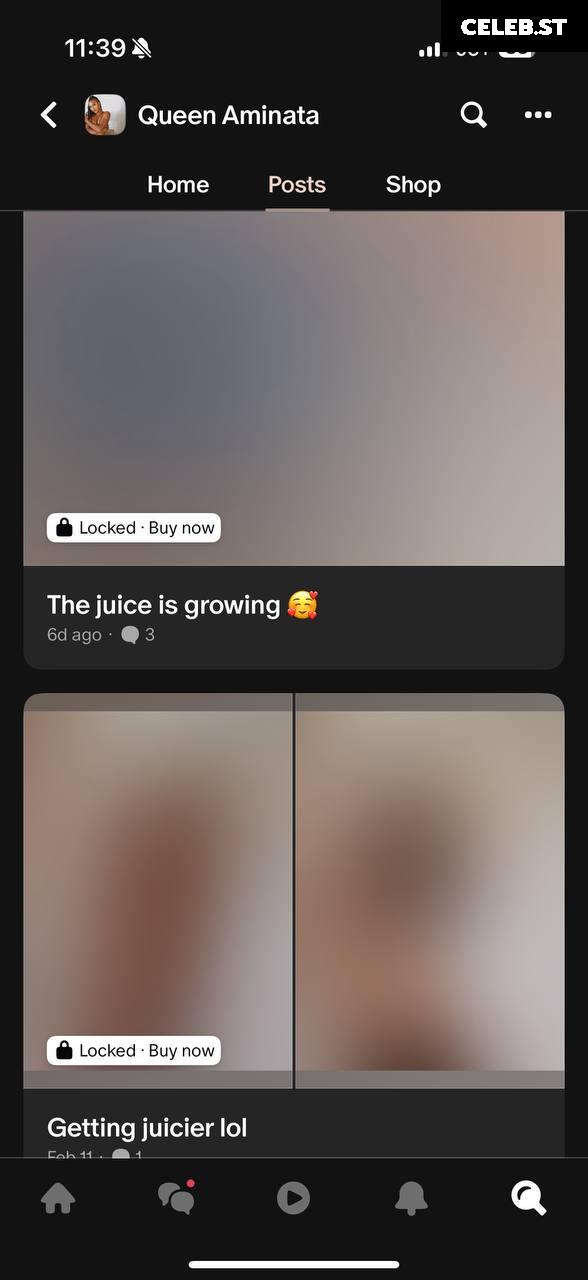Tap Buy now on "Getting juicier lol" post
The width and height of the screenshot is (588, 1280).
pyautogui.click(x=134, y=1051)
